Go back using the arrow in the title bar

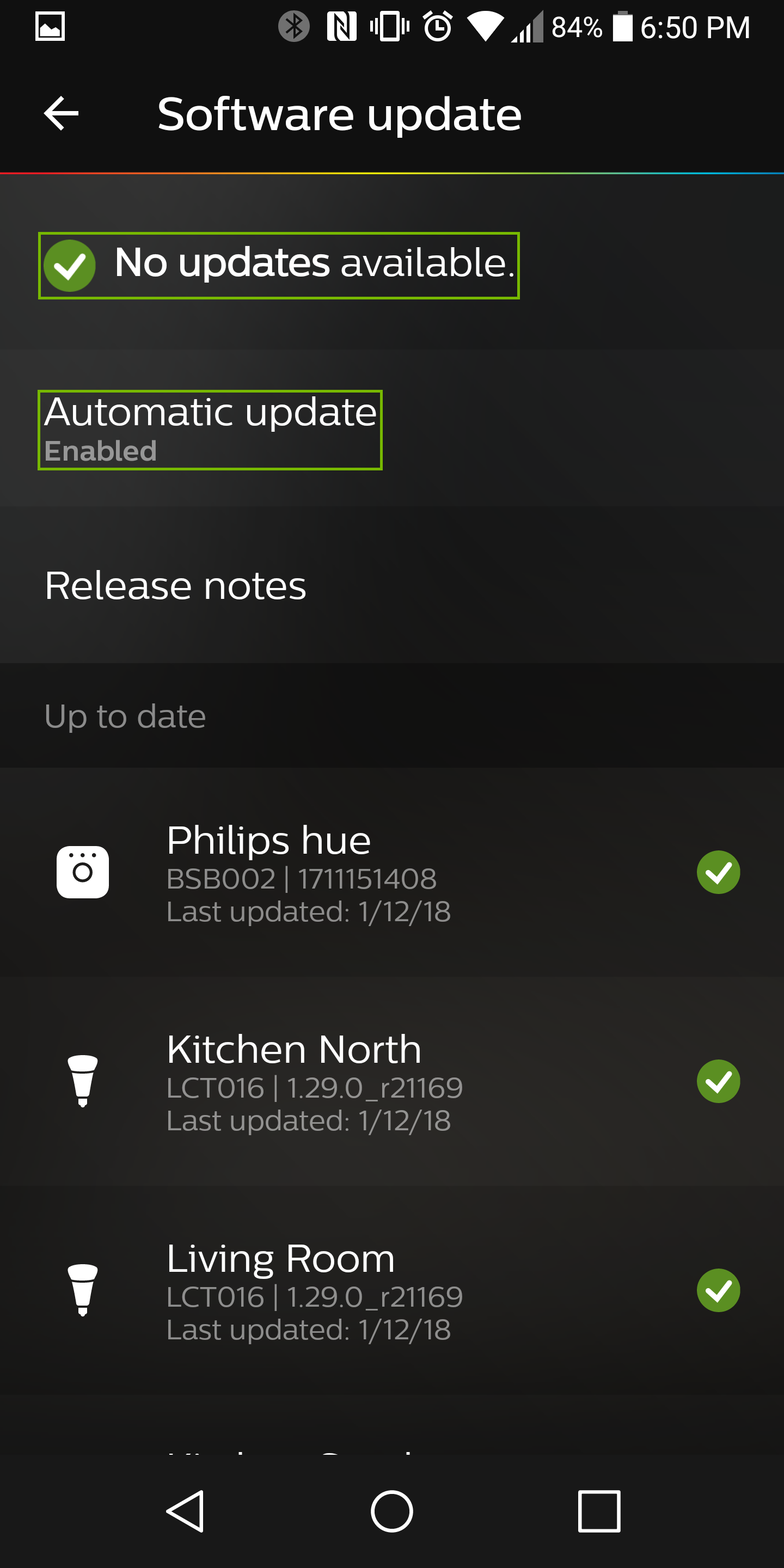tap(60, 112)
